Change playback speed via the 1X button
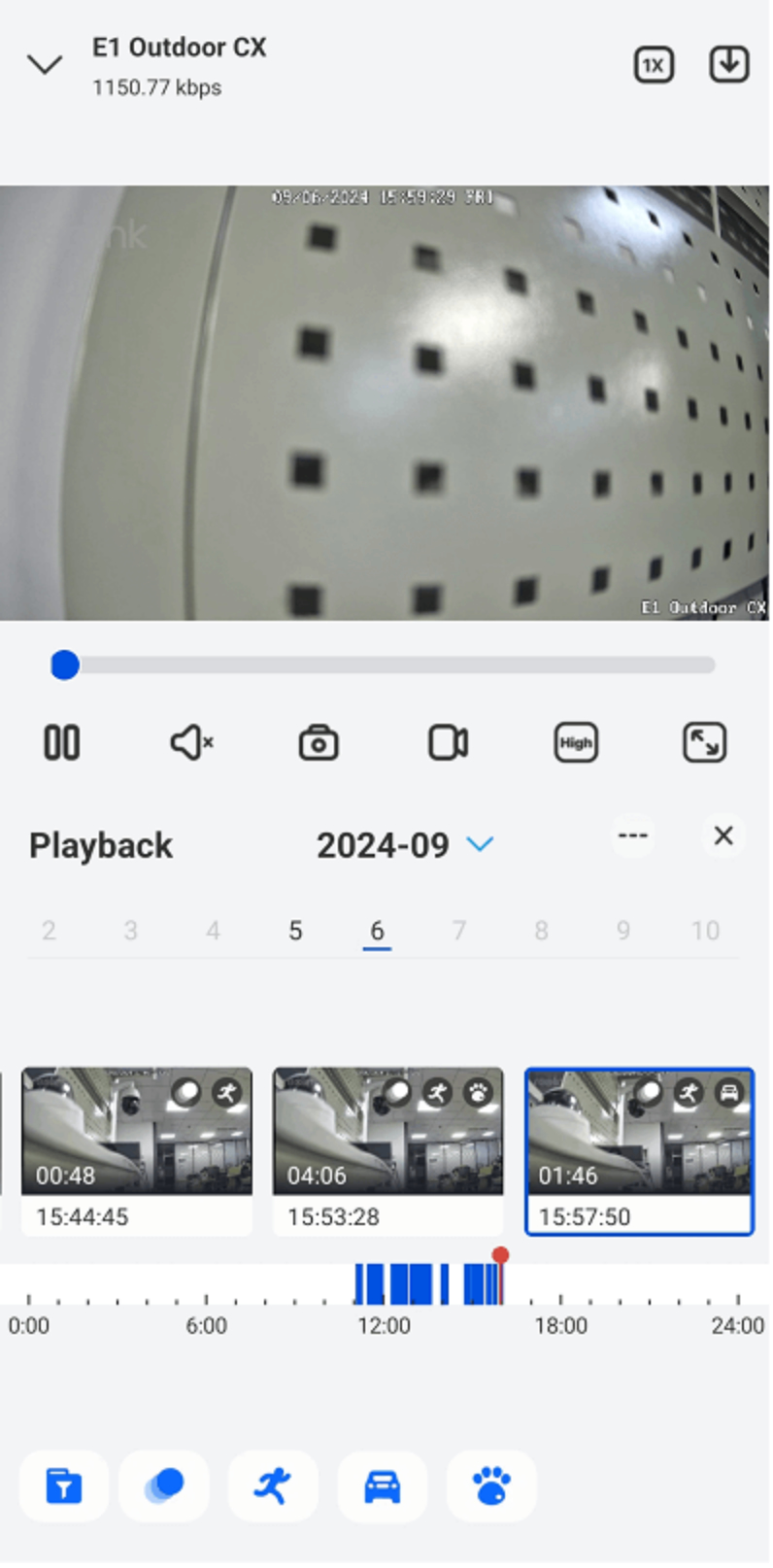Screen dimensions: 773x1568 pos(654,65)
